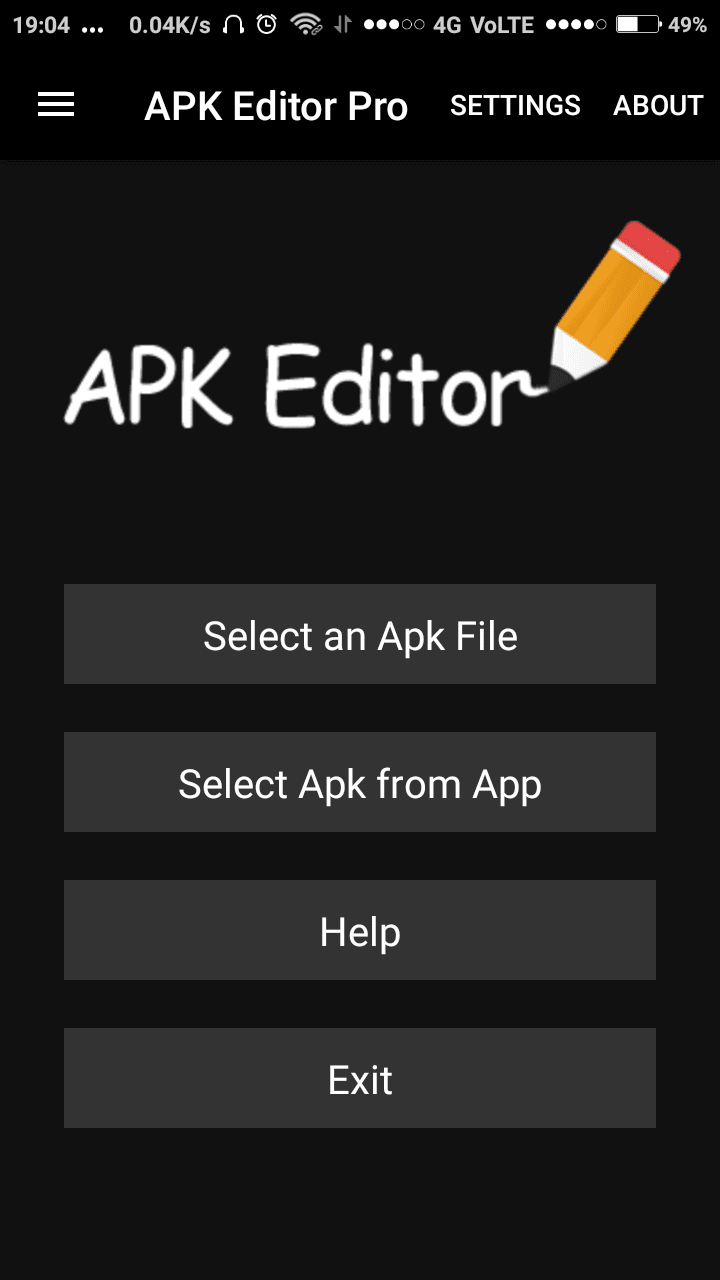Tap the Select an Apk File button
This screenshot has height=1280, width=720.
point(360,635)
